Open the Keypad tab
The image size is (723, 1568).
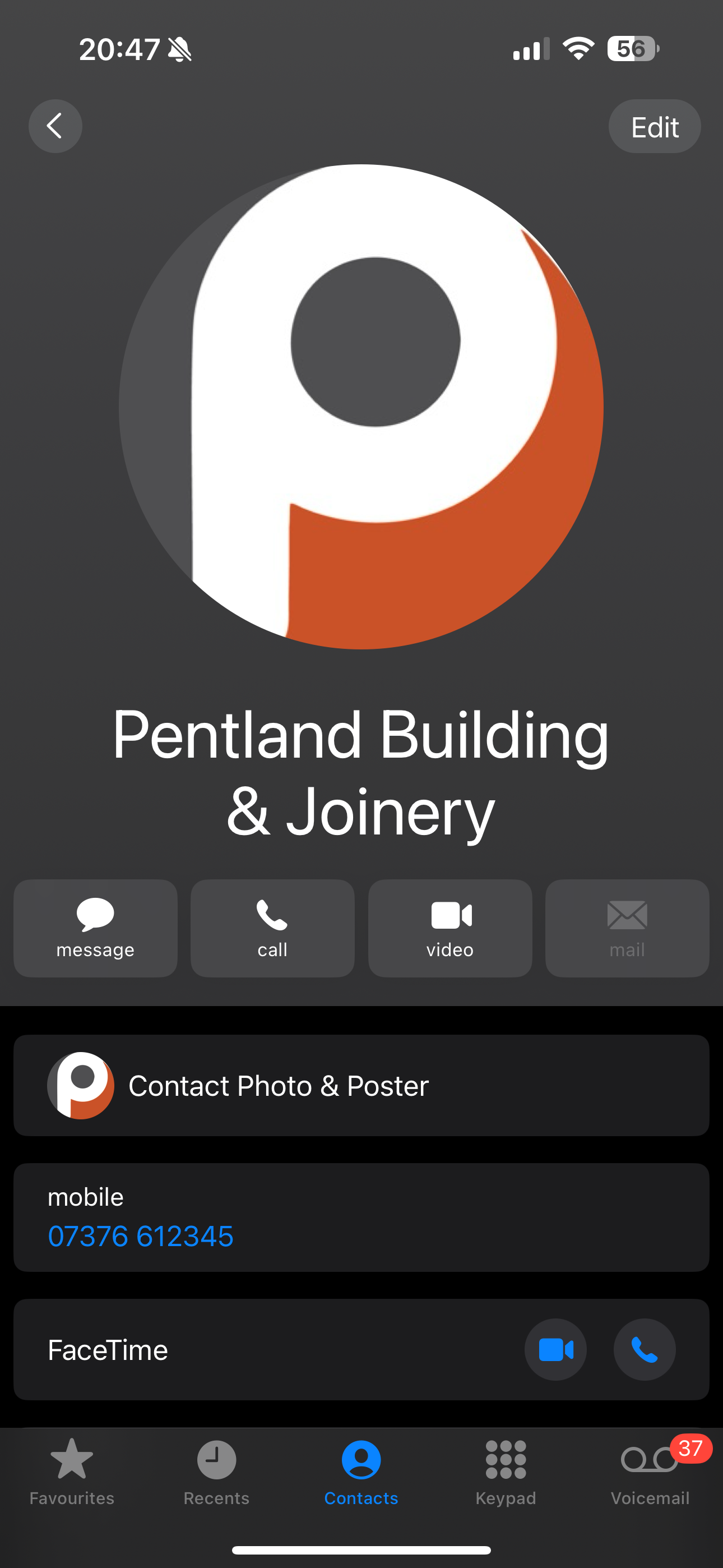(x=506, y=1472)
